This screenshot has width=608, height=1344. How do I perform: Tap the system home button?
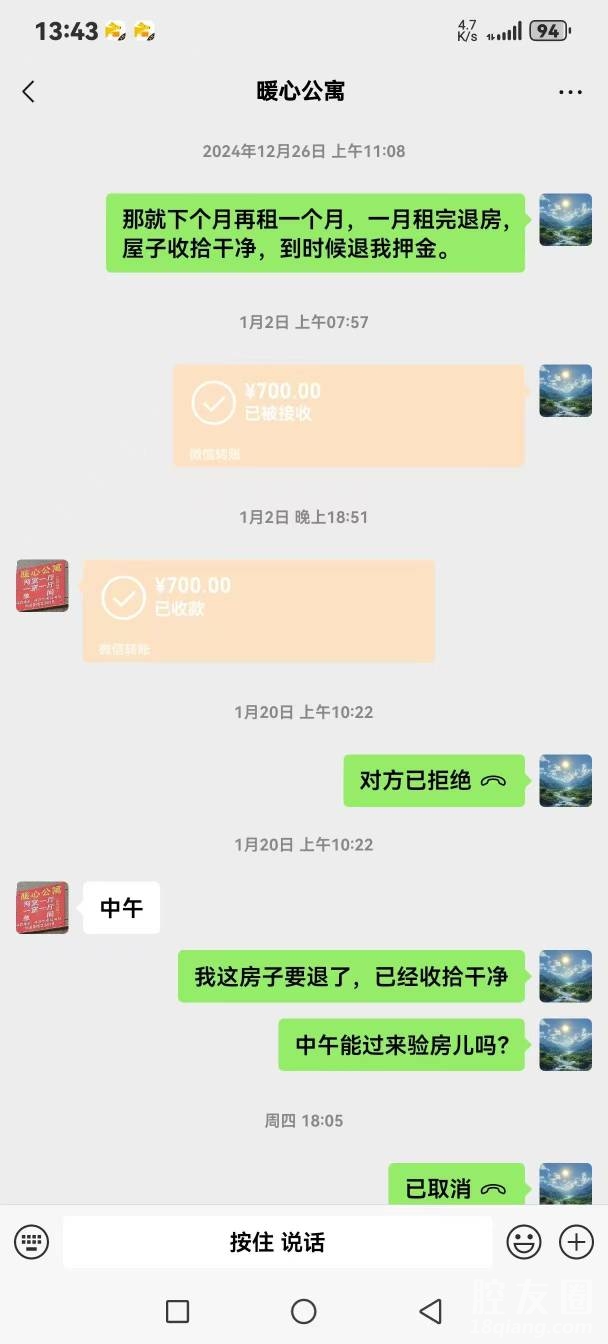coord(303,1311)
